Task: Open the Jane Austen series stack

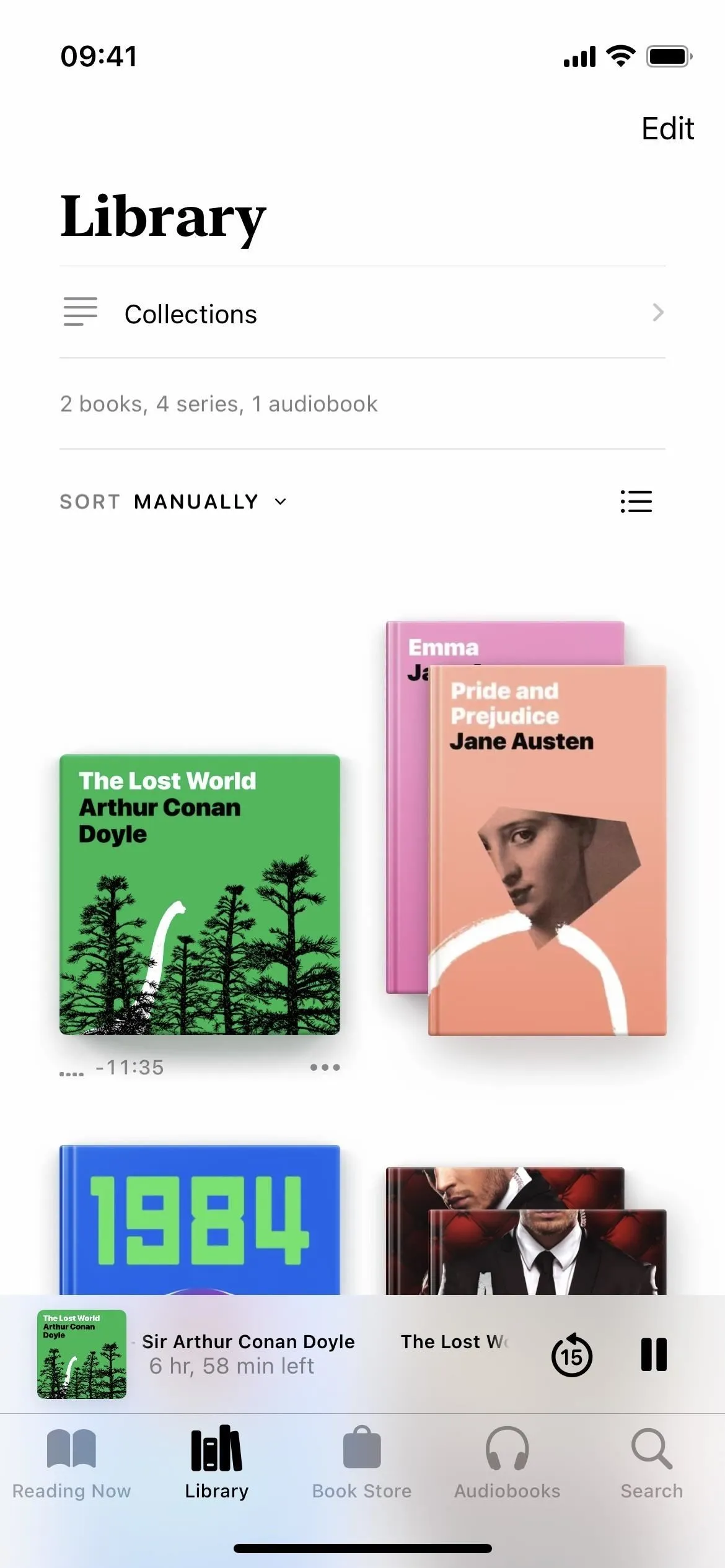Action: coord(526,828)
